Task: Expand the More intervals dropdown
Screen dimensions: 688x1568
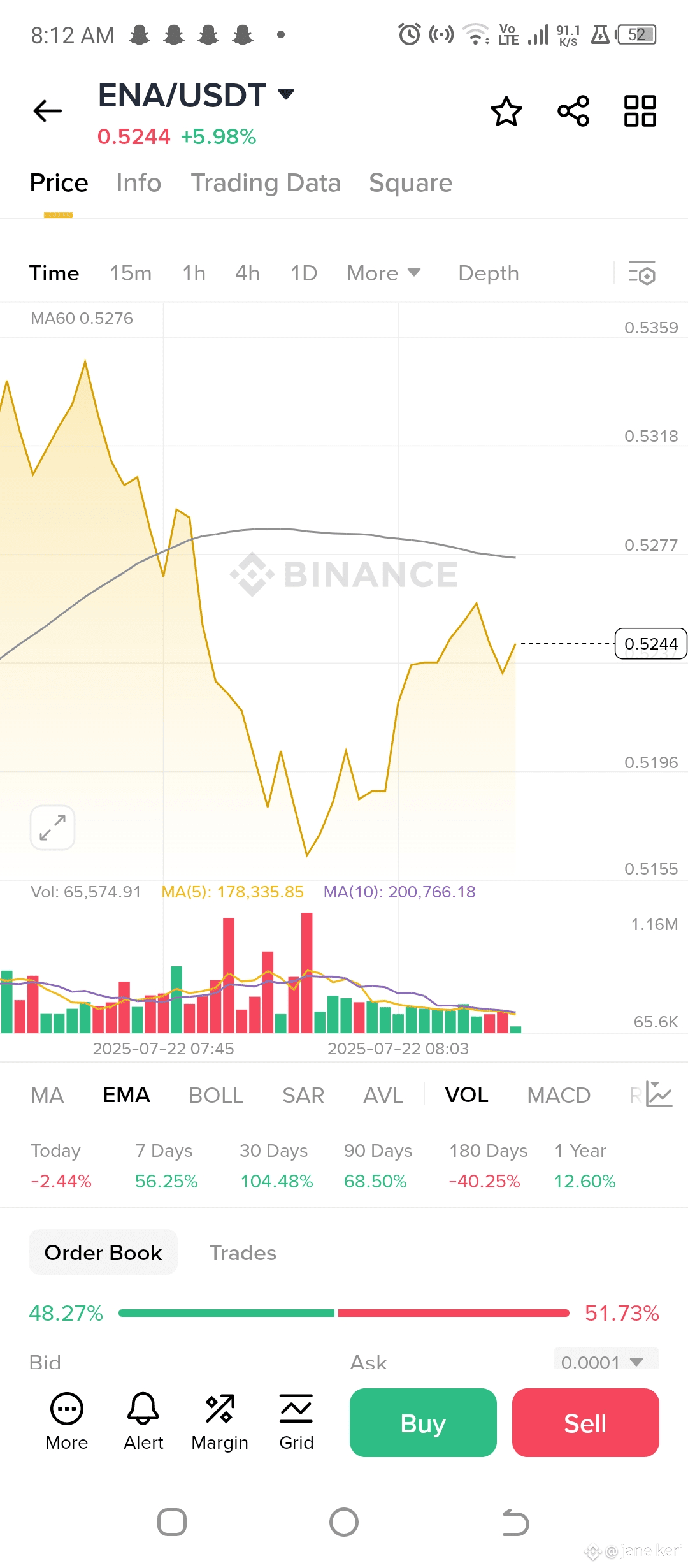Action: [x=383, y=273]
